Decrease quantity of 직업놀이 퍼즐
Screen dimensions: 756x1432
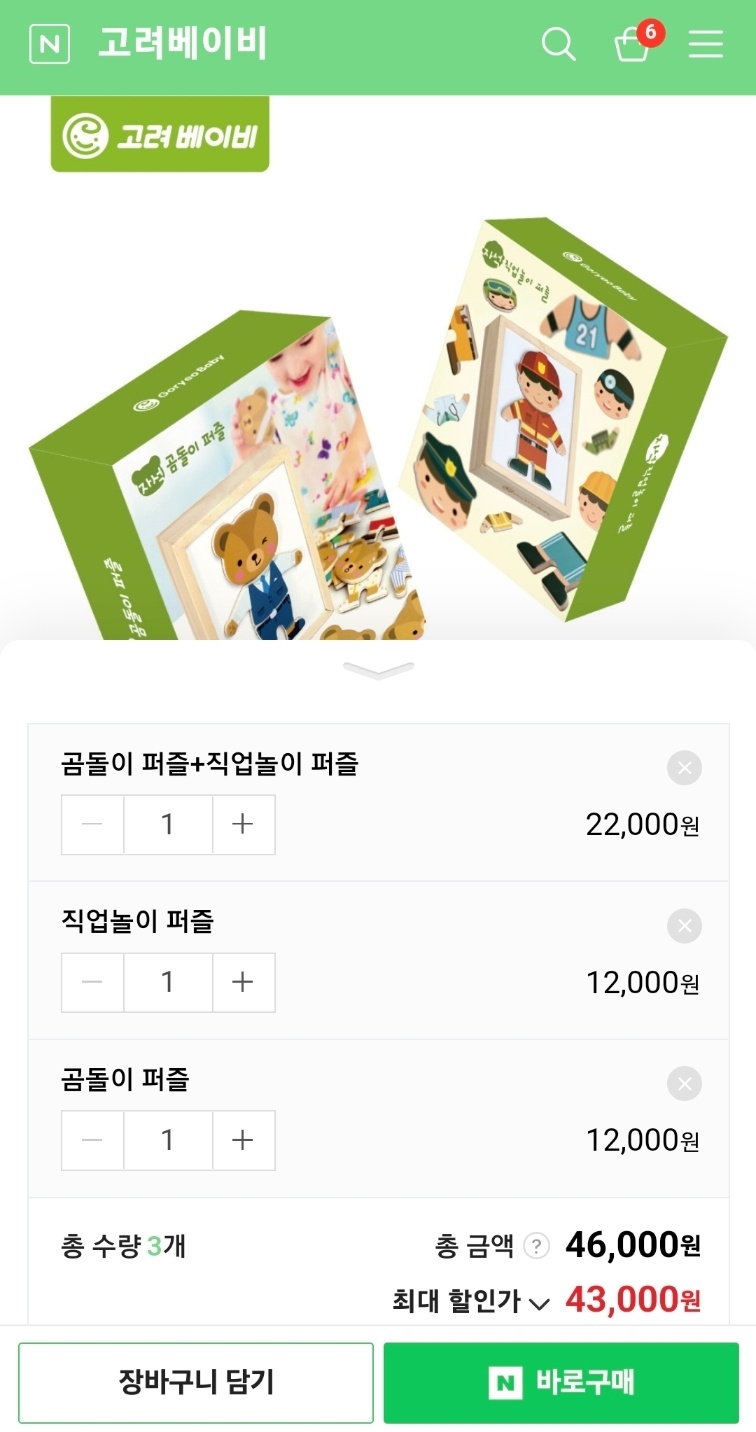[93, 983]
